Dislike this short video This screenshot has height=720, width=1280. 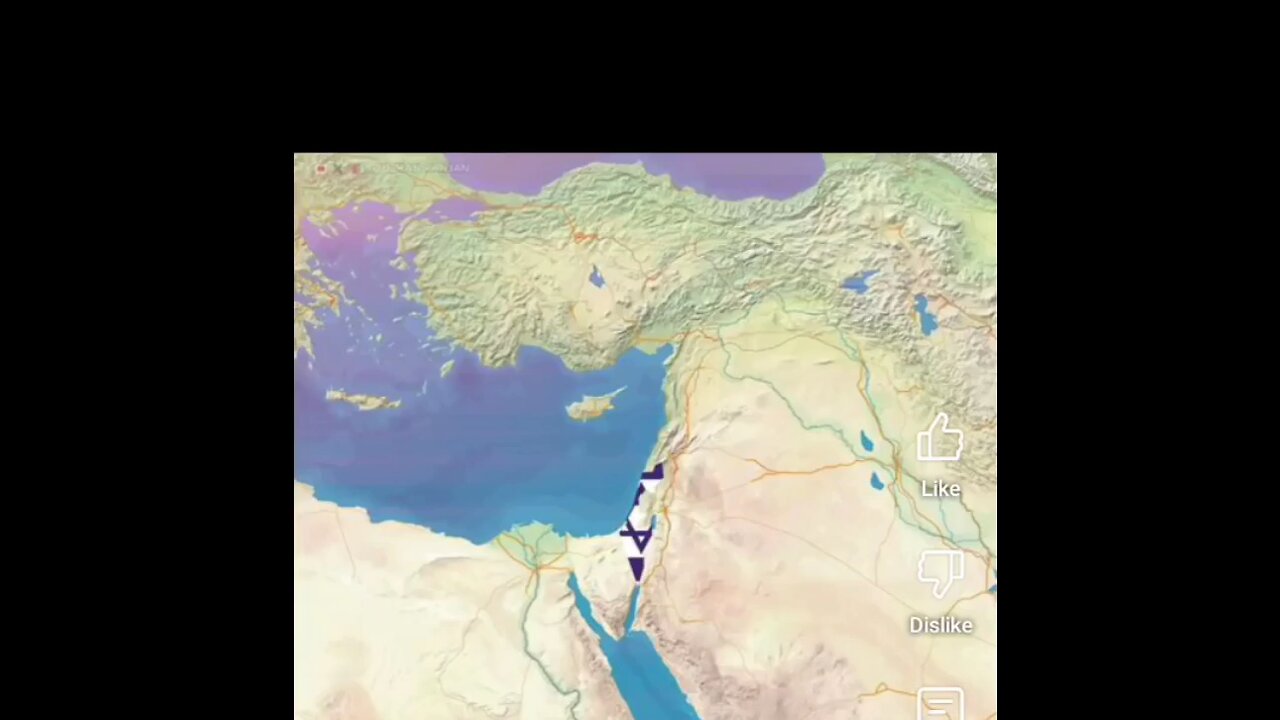[940, 575]
